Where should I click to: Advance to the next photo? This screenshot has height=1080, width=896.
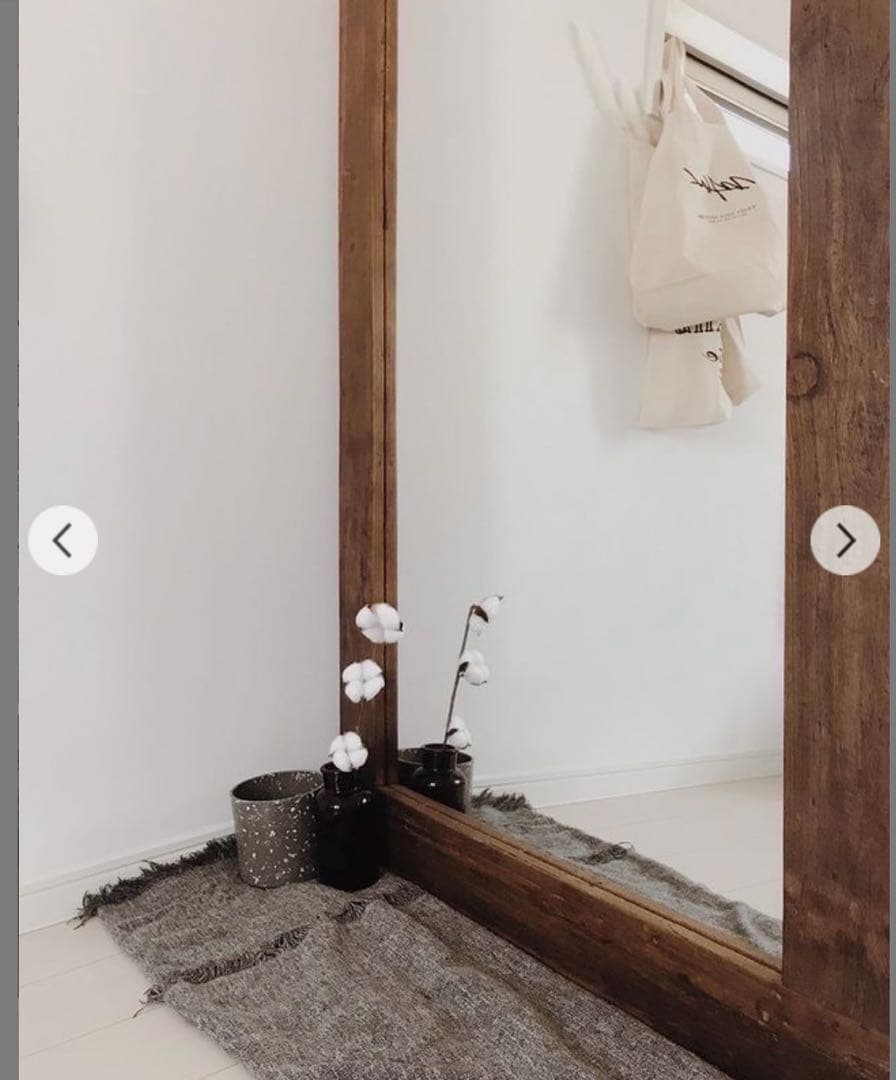point(845,540)
